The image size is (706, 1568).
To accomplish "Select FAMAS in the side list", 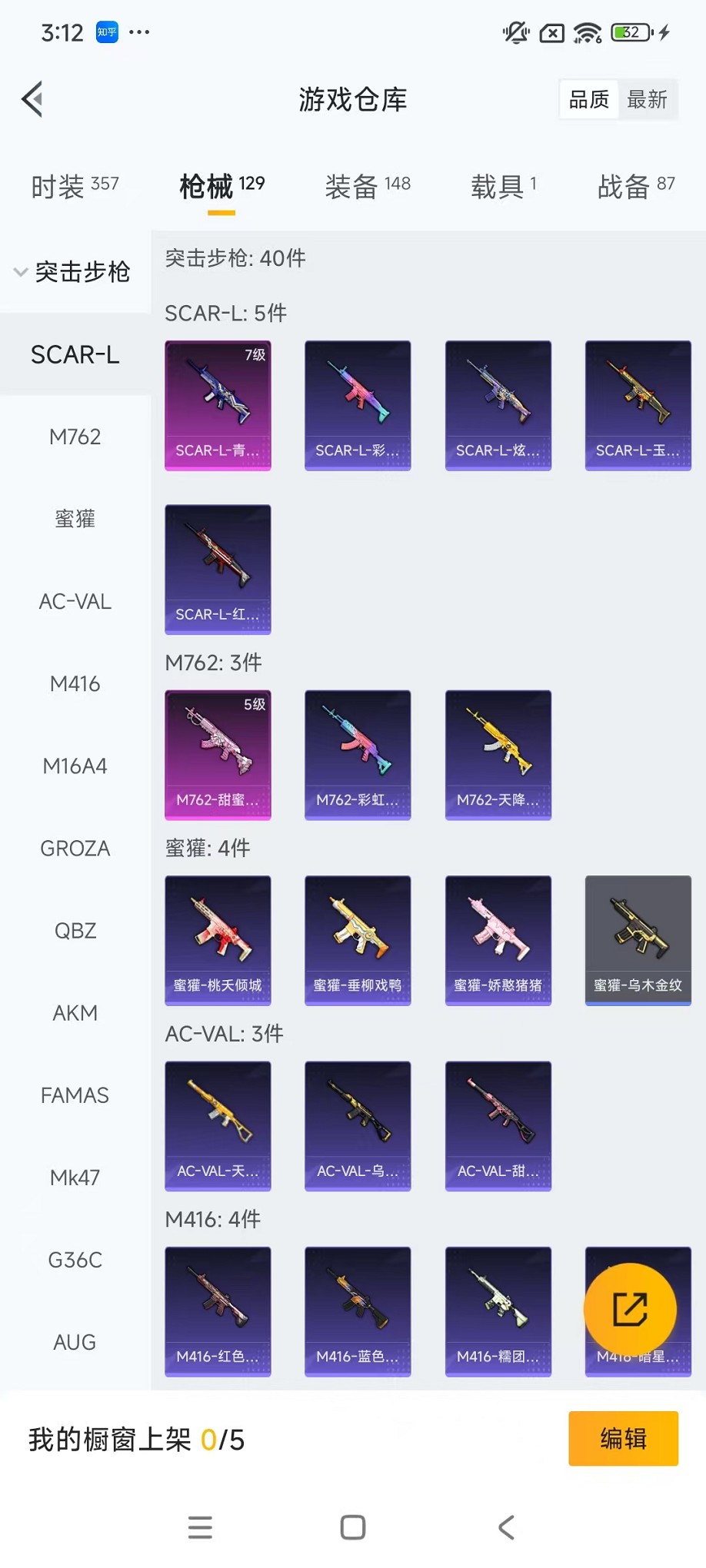I will click(75, 1095).
